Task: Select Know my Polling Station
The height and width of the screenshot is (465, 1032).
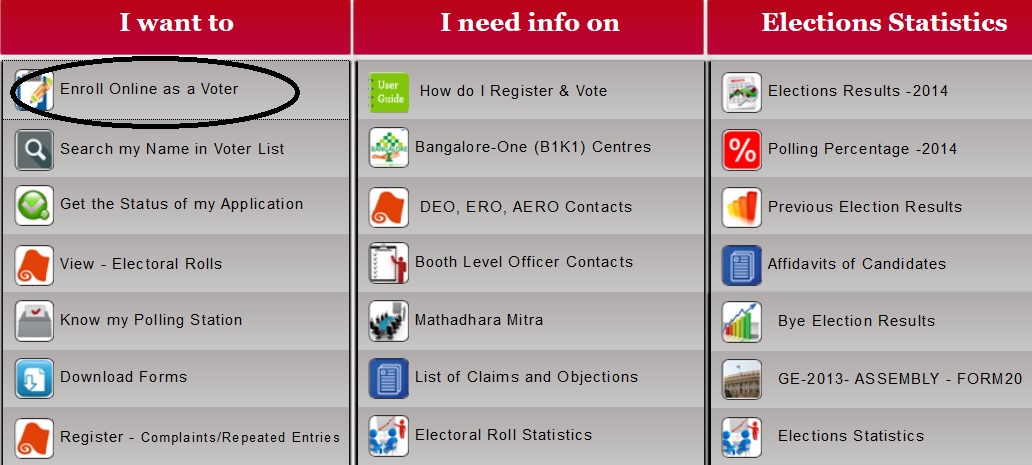Action: point(151,321)
